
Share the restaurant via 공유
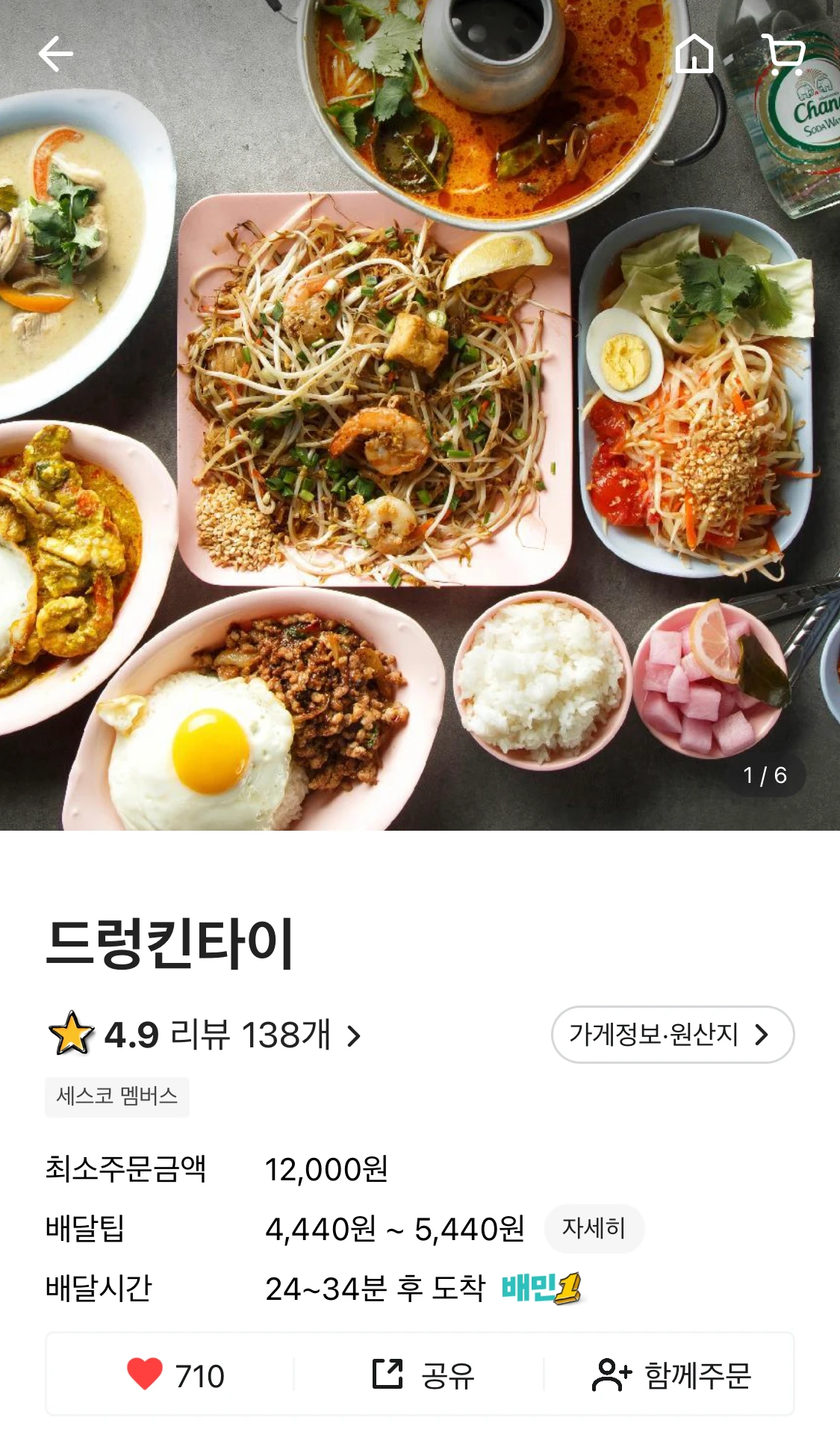(x=423, y=1375)
